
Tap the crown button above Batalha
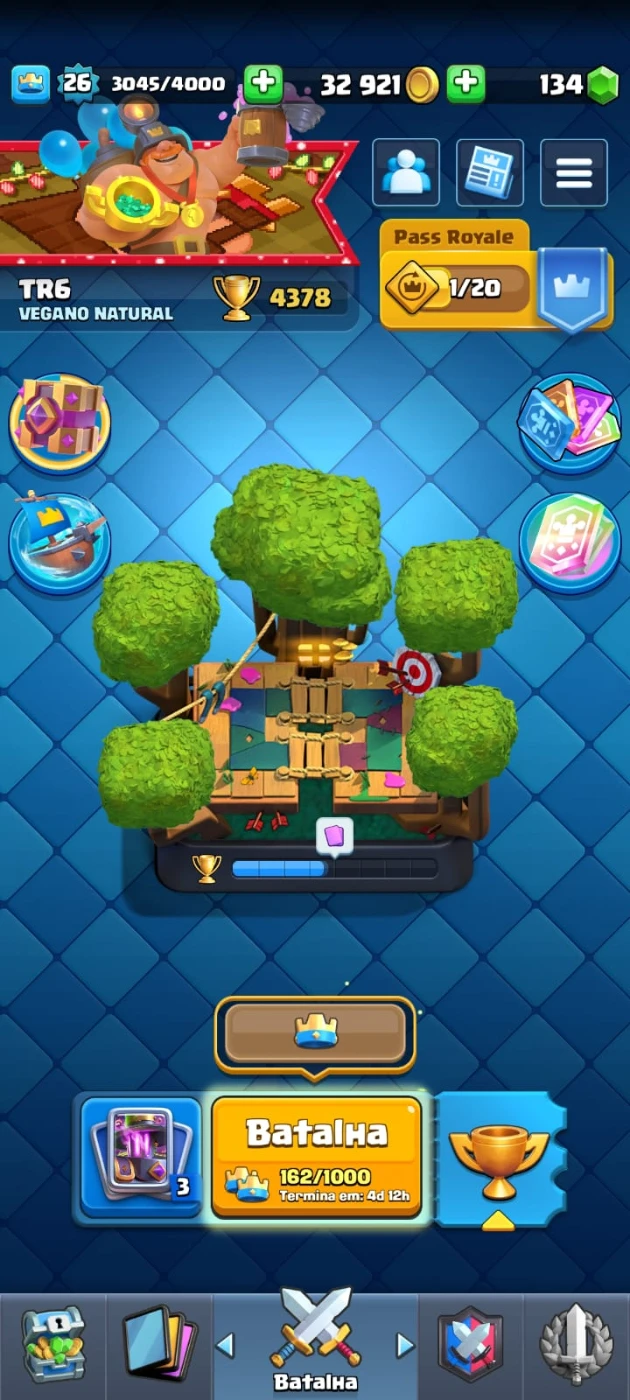pyautogui.click(x=315, y=1033)
